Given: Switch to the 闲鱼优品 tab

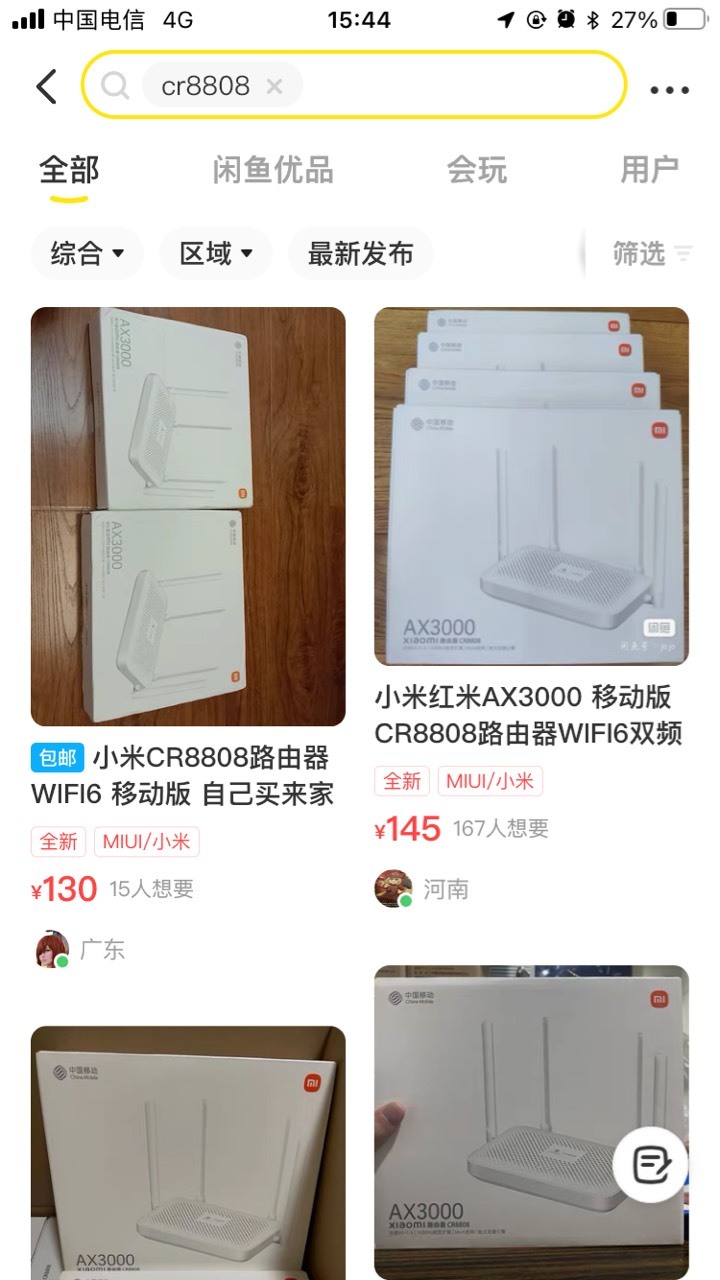Looking at the screenshot, I should coord(273,170).
